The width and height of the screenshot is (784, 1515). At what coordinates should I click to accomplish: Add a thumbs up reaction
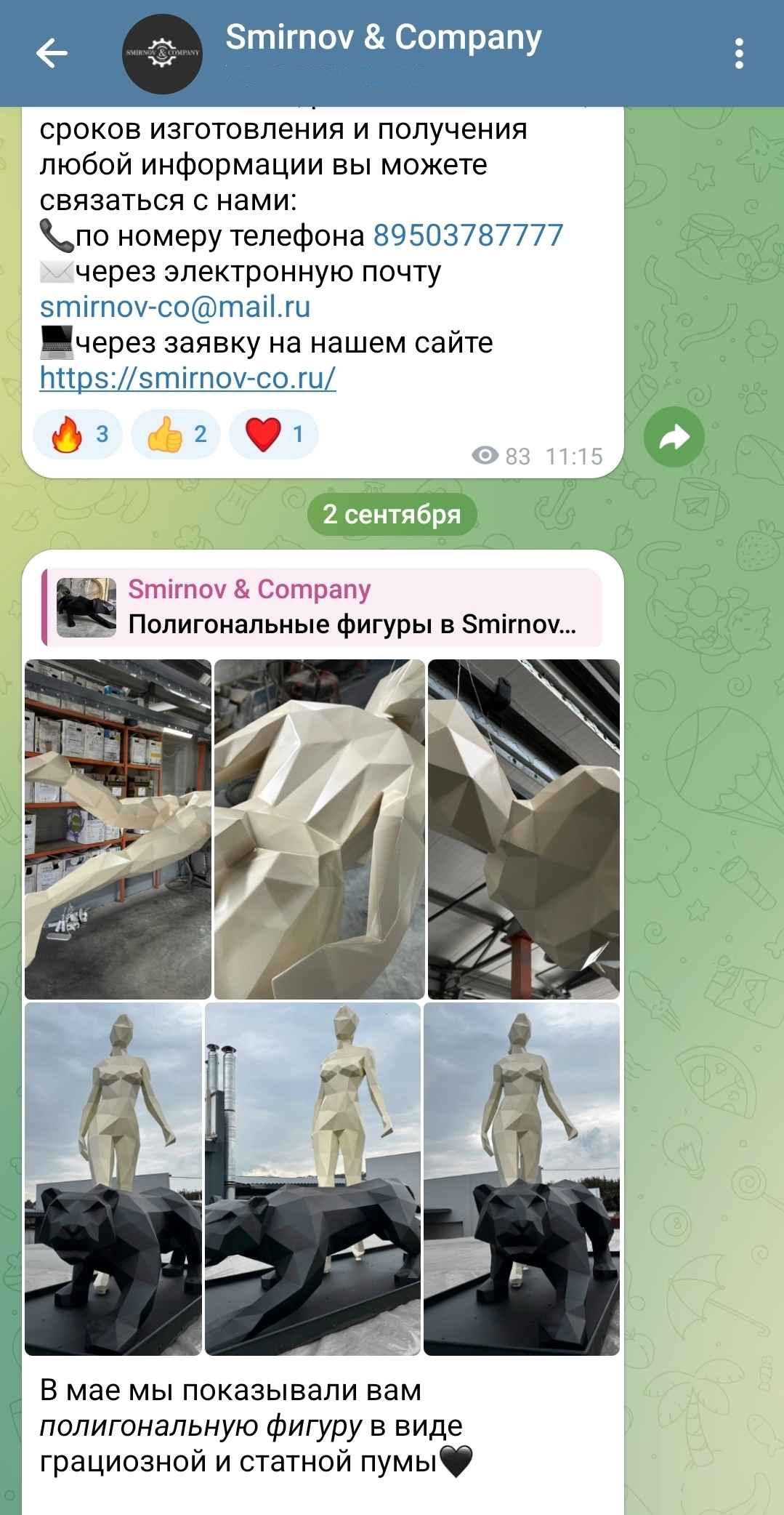[176, 435]
